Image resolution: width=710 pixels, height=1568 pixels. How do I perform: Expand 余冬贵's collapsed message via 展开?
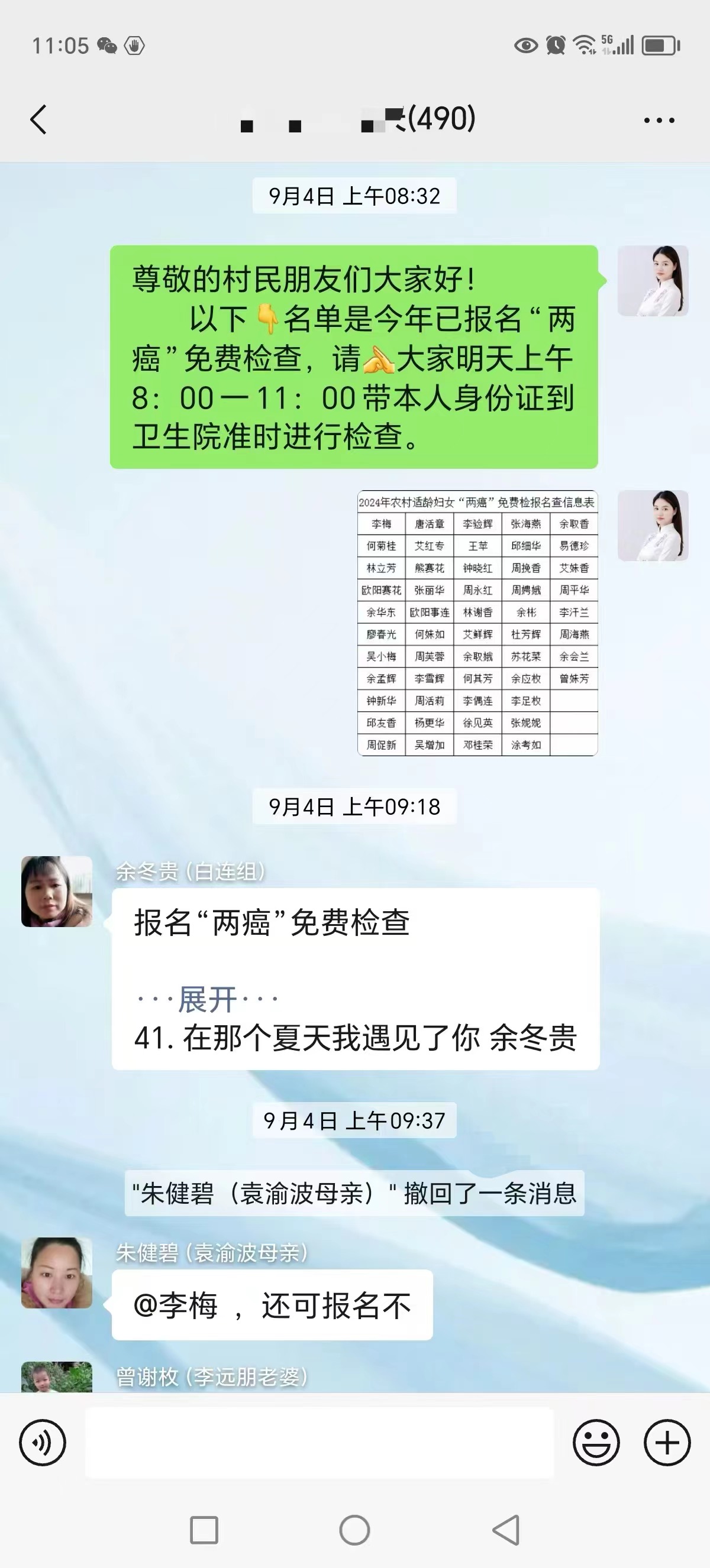[207, 999]
